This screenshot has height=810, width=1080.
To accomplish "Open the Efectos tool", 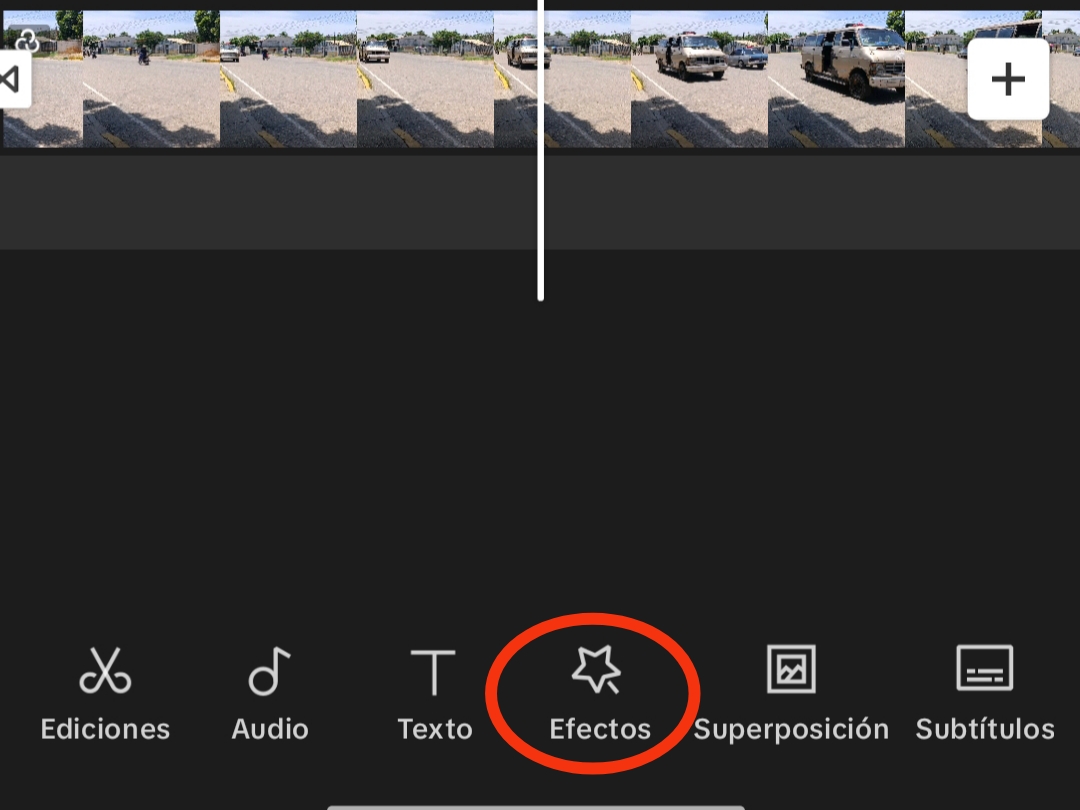I will (598, 692).
